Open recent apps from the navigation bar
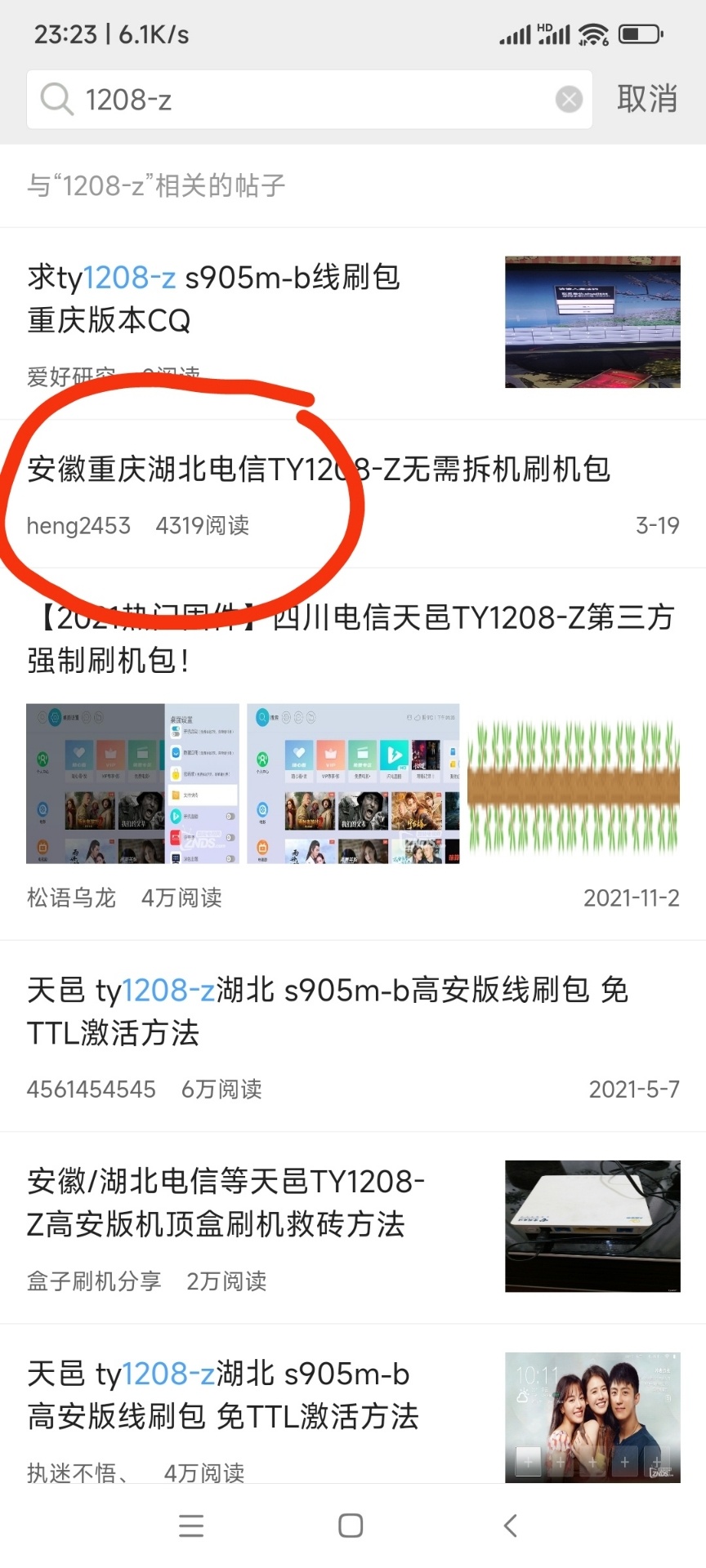This screenshot has height=1568, width=706. point(191,1526)
